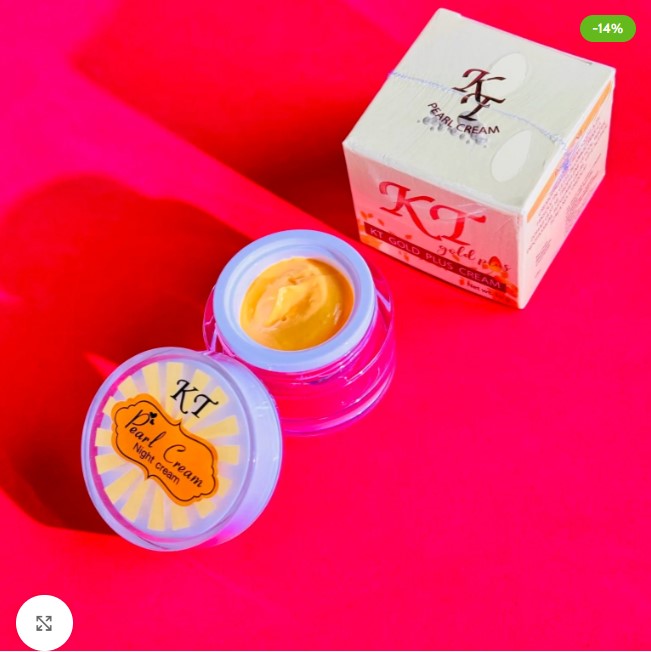Expand the product image to fullscreen
Screen dimensions: 651x652
click(44, 623)
